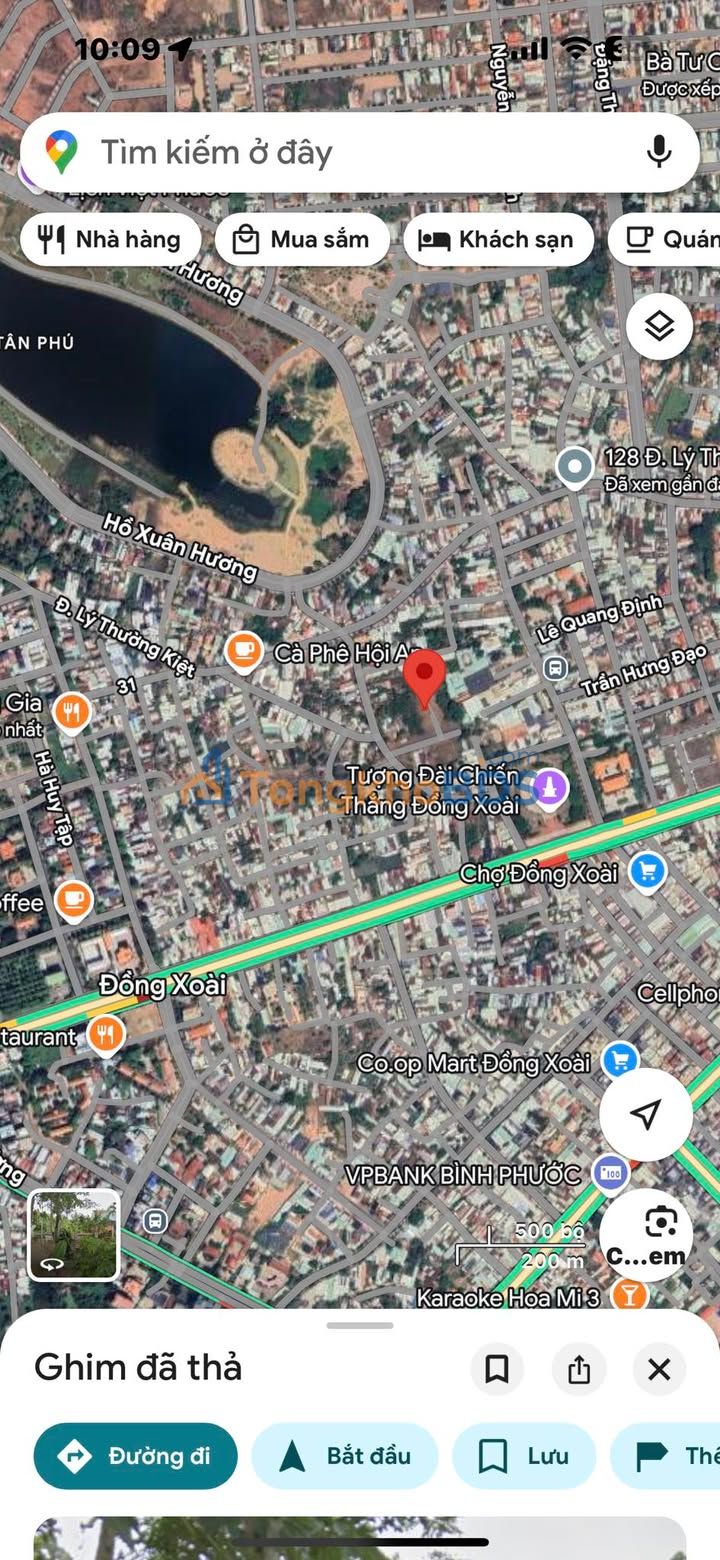Start voice search with the microphone
The image size is (720, 1560).
pyautogui.click(x=658, y=152)
